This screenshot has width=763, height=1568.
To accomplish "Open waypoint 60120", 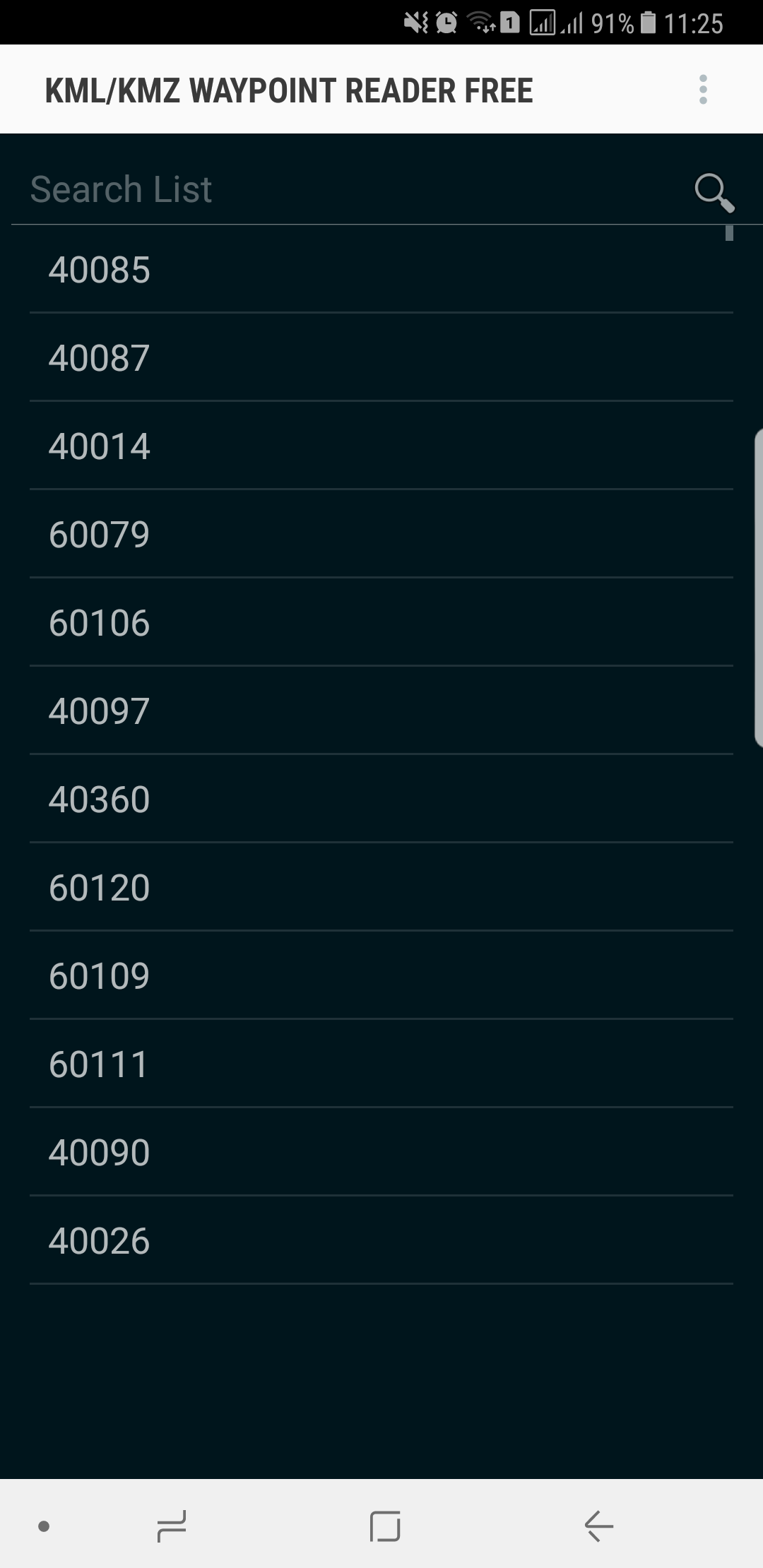I will tap(381, 888).
